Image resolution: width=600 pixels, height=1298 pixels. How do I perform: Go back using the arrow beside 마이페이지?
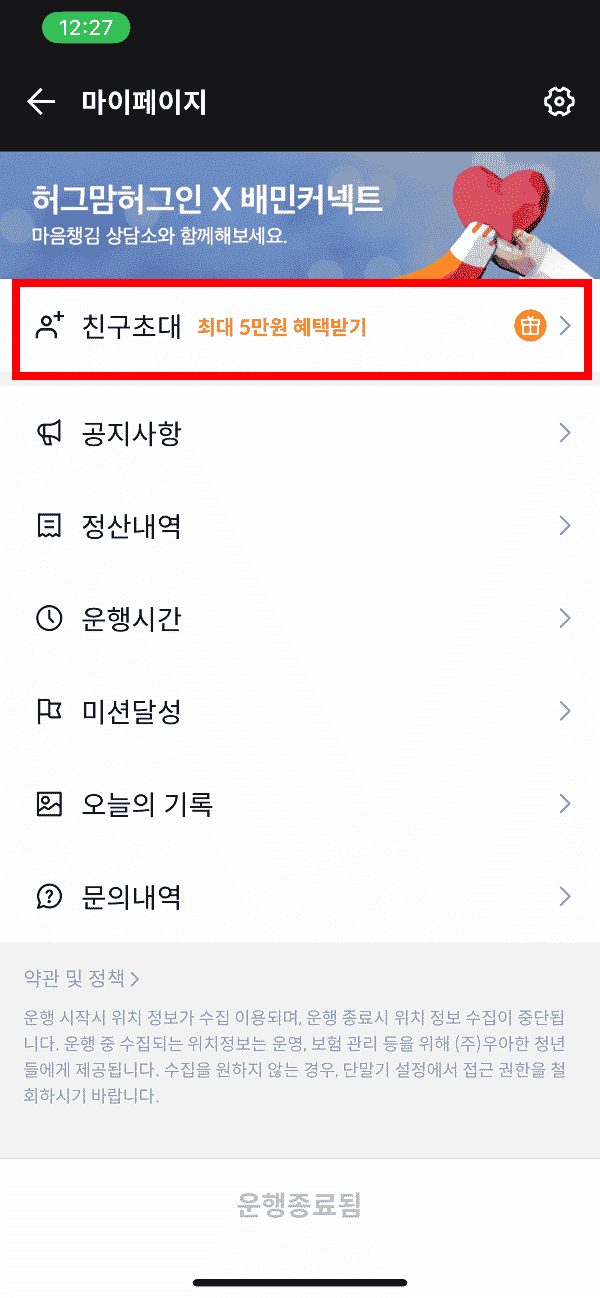click(x=41, y=102)
